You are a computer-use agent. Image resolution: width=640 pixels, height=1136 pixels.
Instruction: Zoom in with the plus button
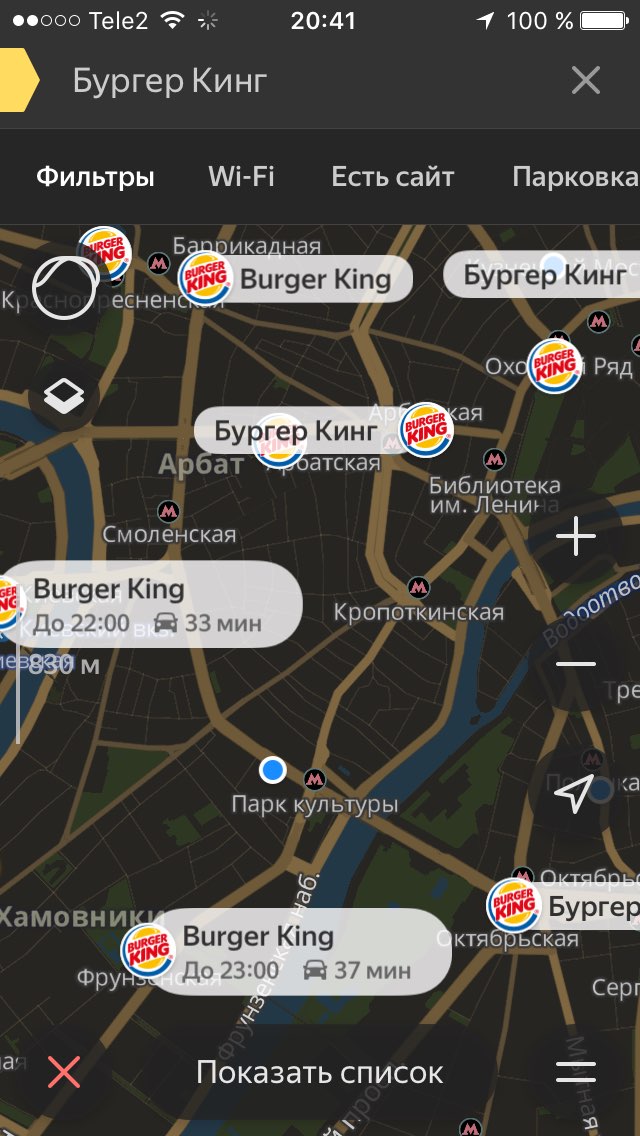coord(576,537)
